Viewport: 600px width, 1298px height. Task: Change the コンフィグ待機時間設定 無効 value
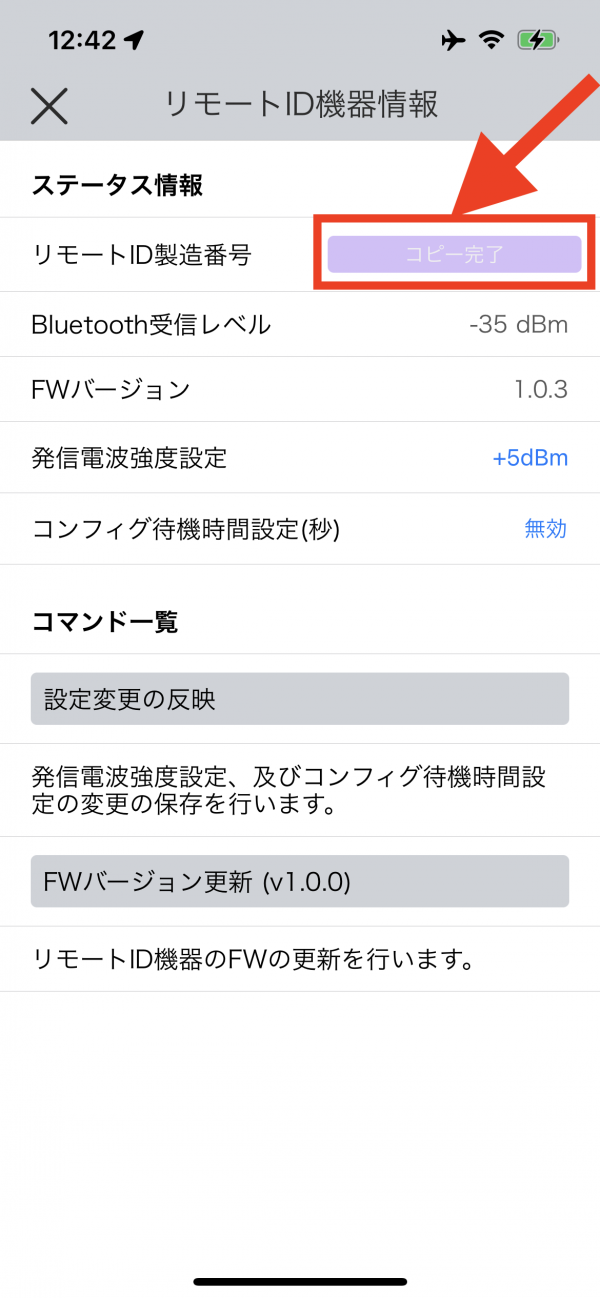tap(546, 529)
